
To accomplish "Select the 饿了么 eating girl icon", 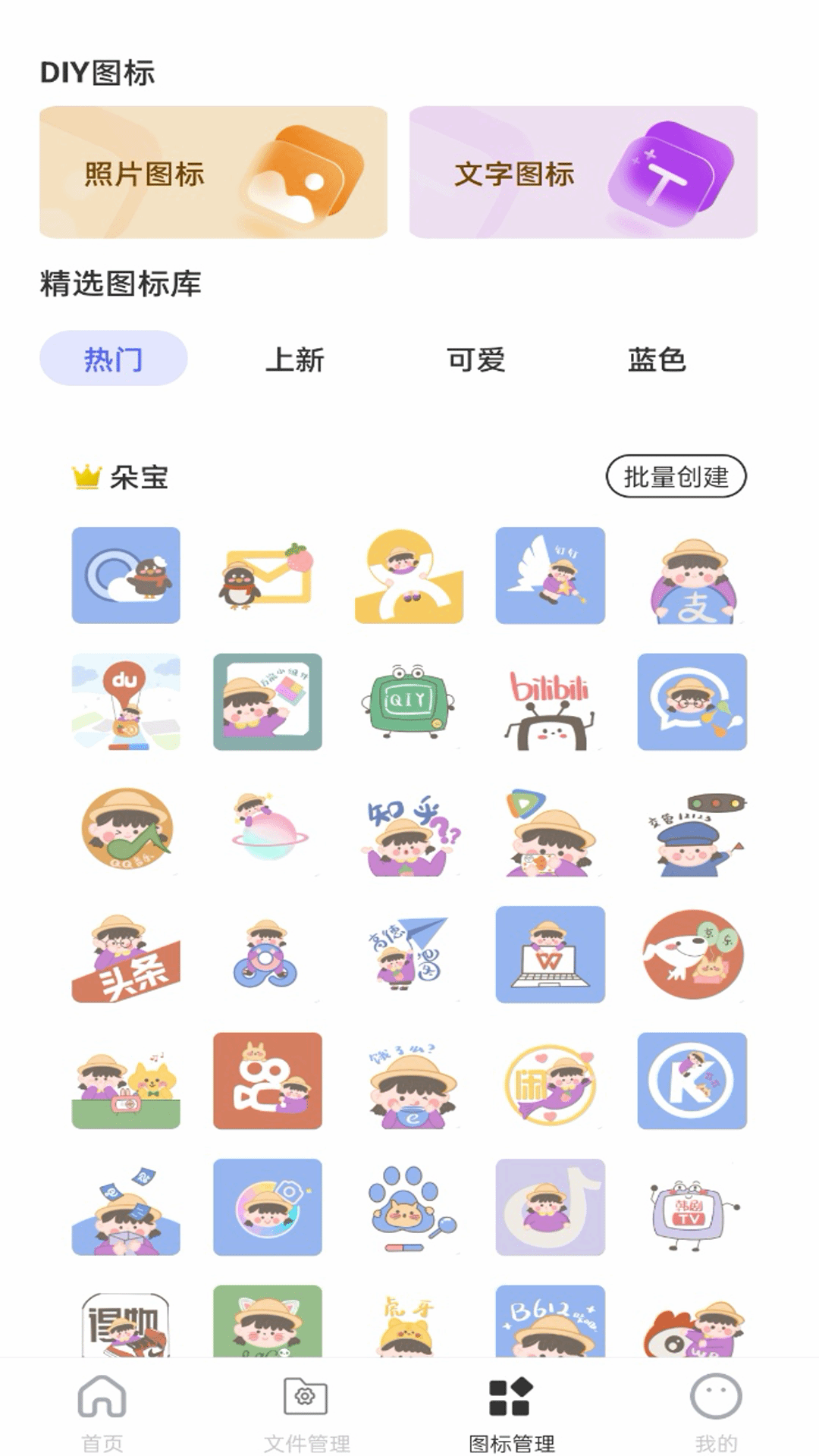I will pyautogui.click(x=409, y=1082).
